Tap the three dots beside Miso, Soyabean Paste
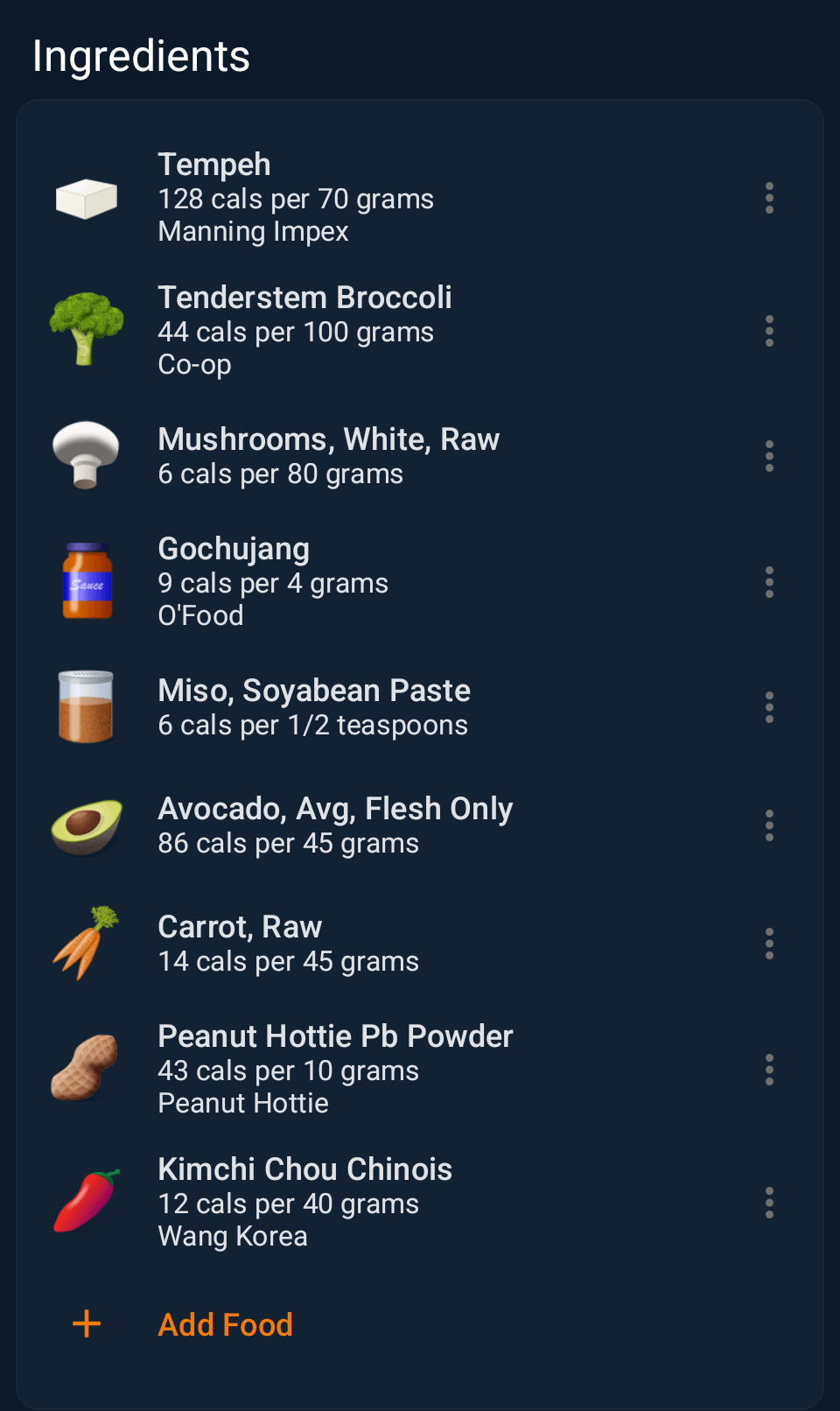Viewport: 840px width, 1411px height. pyautogui.click(x=769, y=707)
